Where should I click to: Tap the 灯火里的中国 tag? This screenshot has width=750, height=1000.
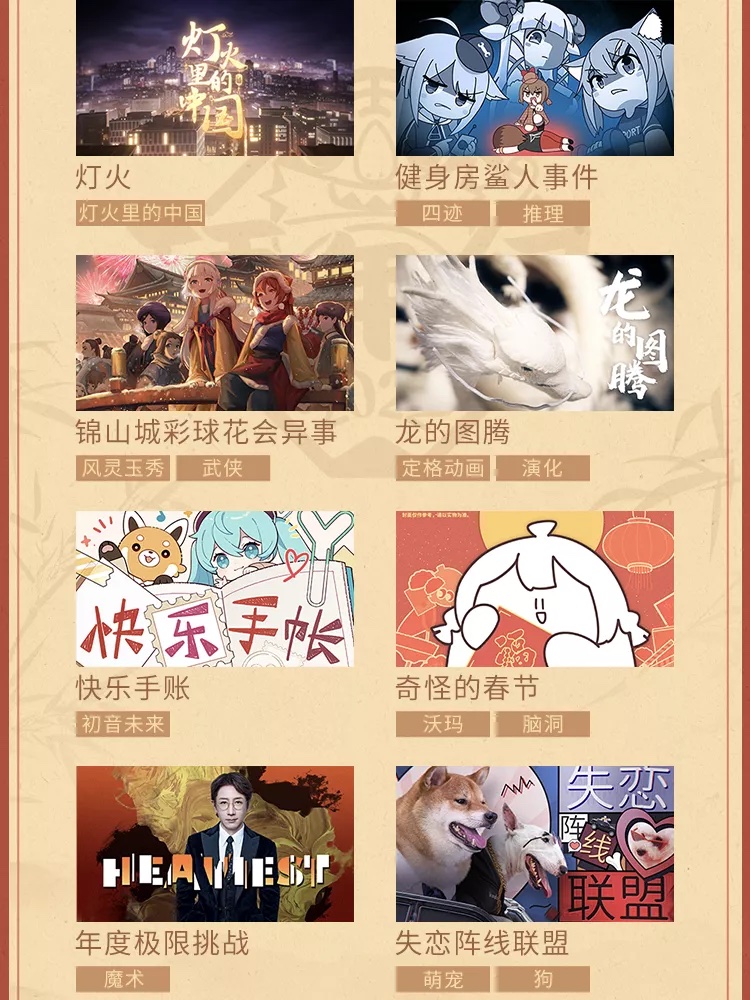(x=140, y=213)
